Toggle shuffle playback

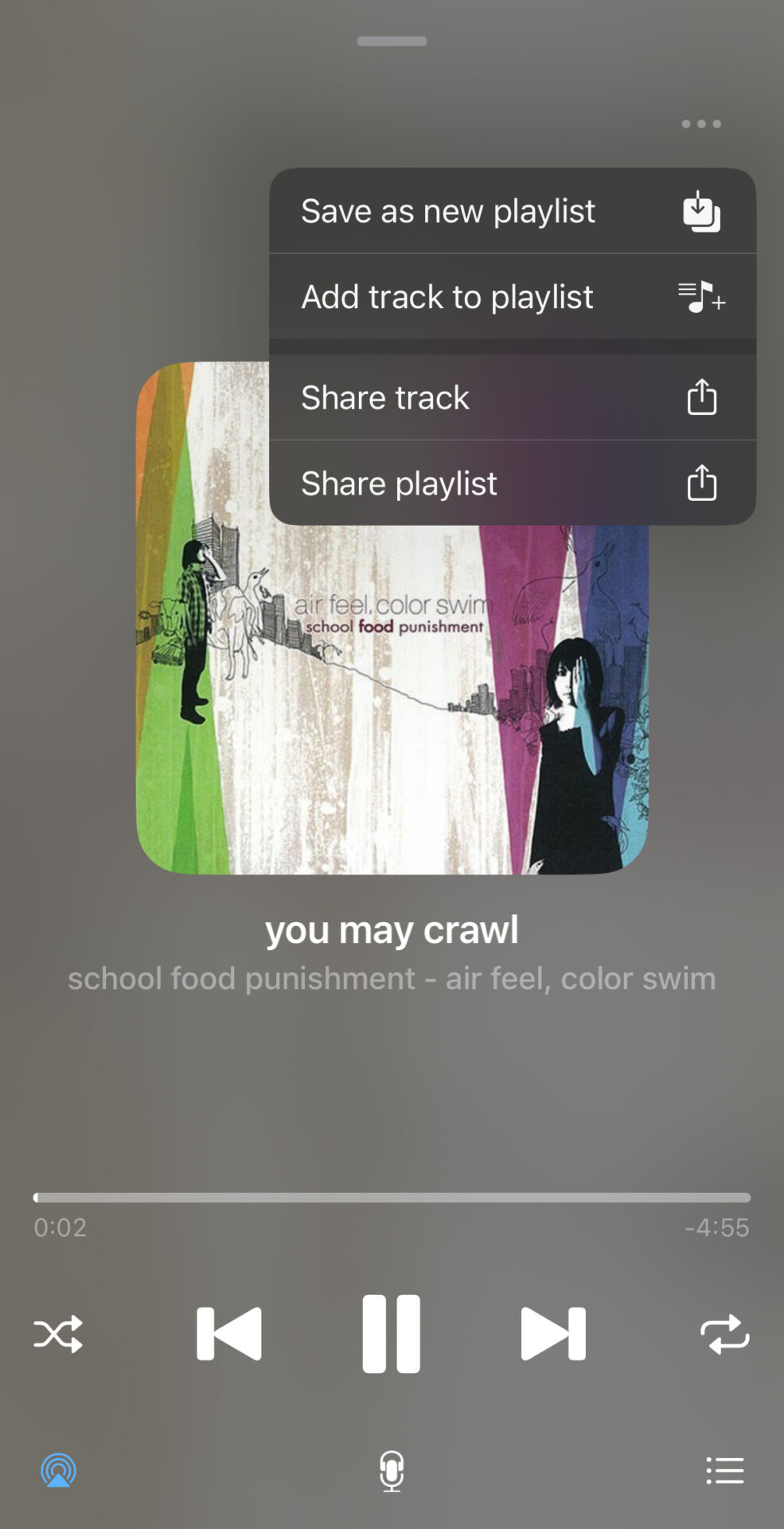[x=58, y=1334]
